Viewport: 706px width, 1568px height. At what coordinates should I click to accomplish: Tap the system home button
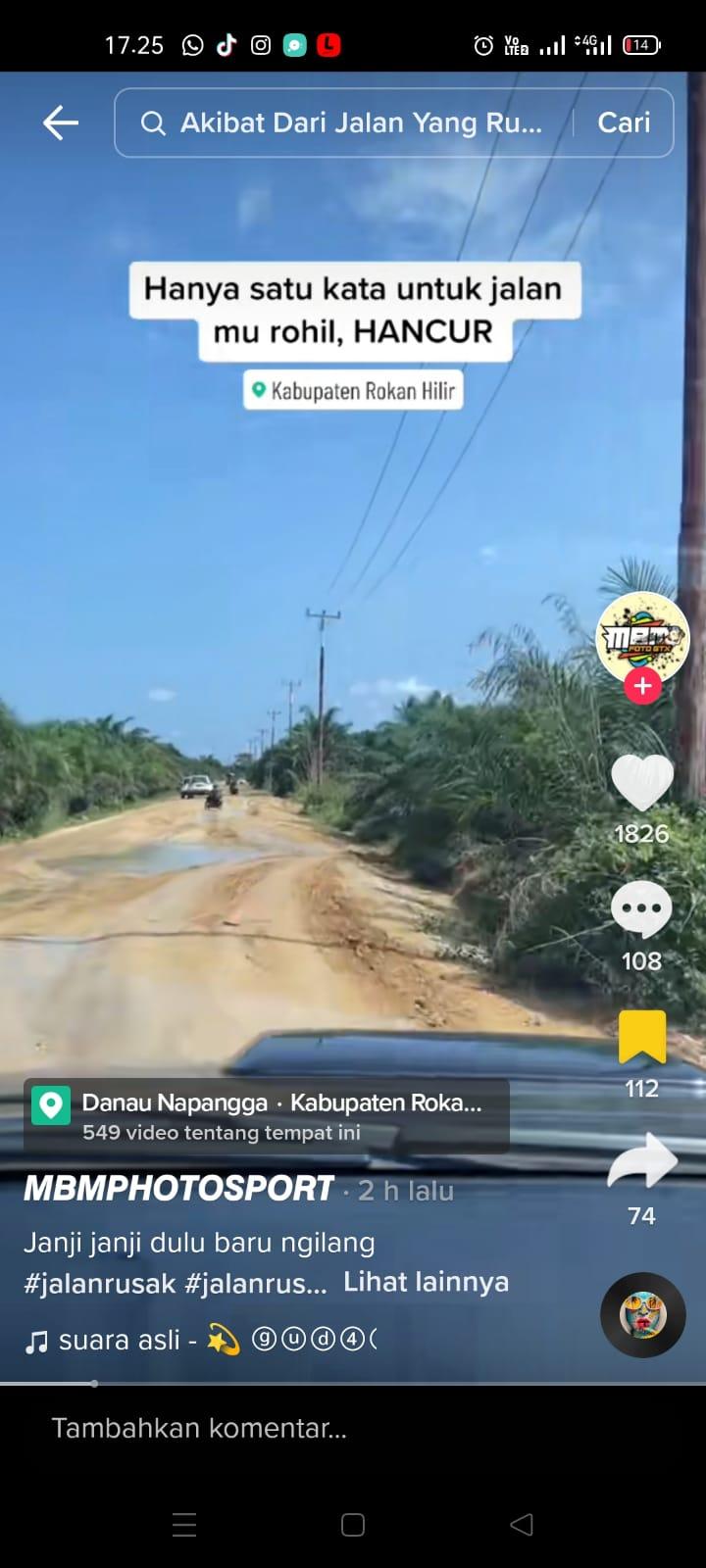click(x=353, y=1525)
